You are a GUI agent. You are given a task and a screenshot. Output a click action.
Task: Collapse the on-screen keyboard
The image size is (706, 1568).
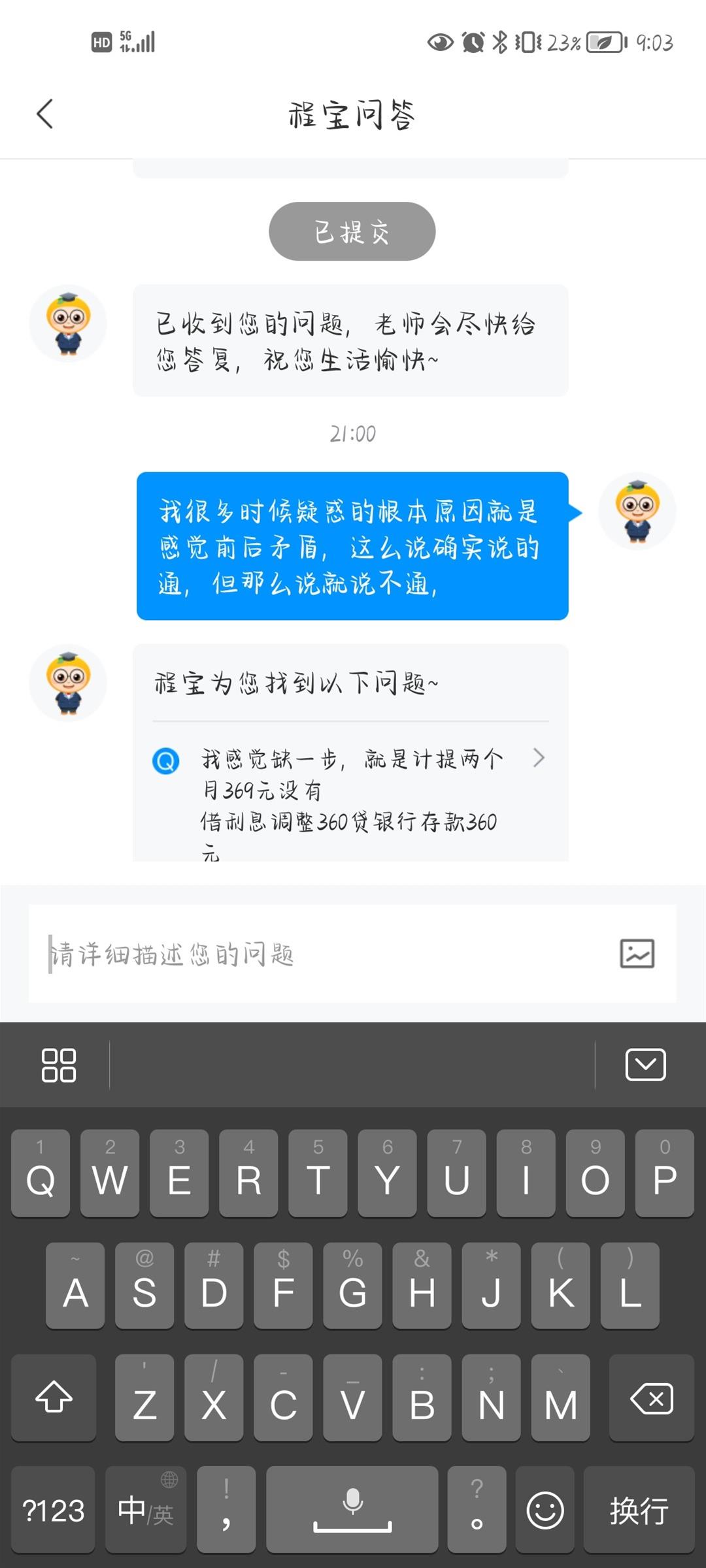coord(645,1065)
